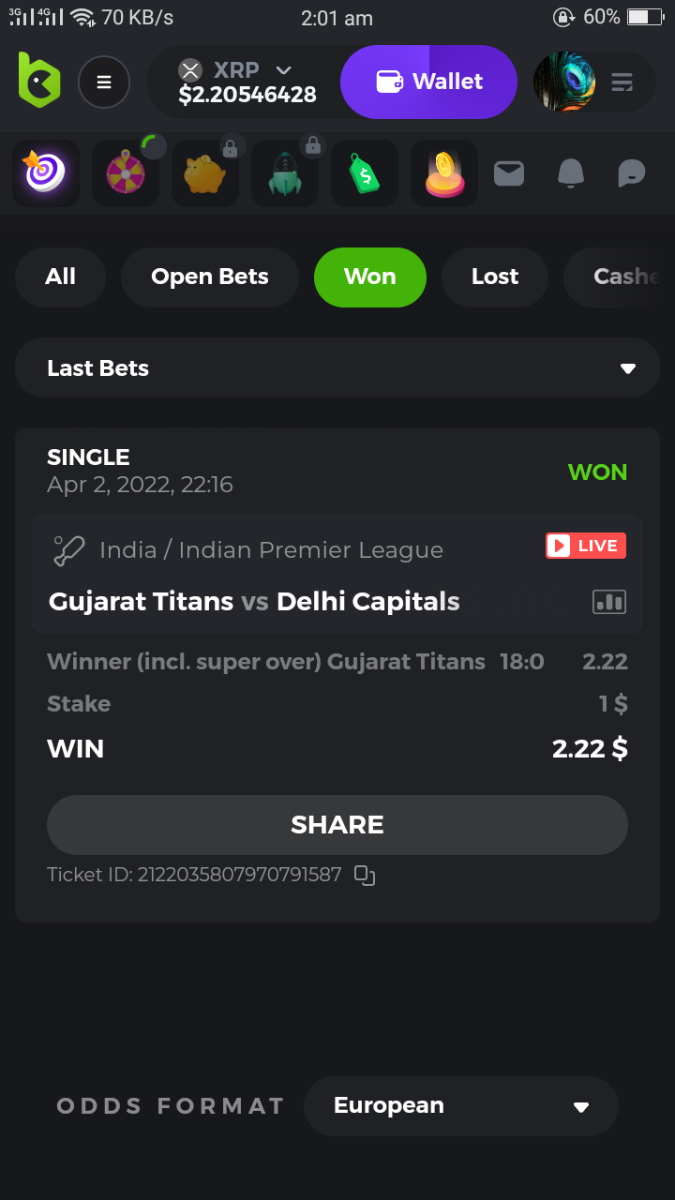
Task: Open the Wallet
Action: (x=428, y=82)
